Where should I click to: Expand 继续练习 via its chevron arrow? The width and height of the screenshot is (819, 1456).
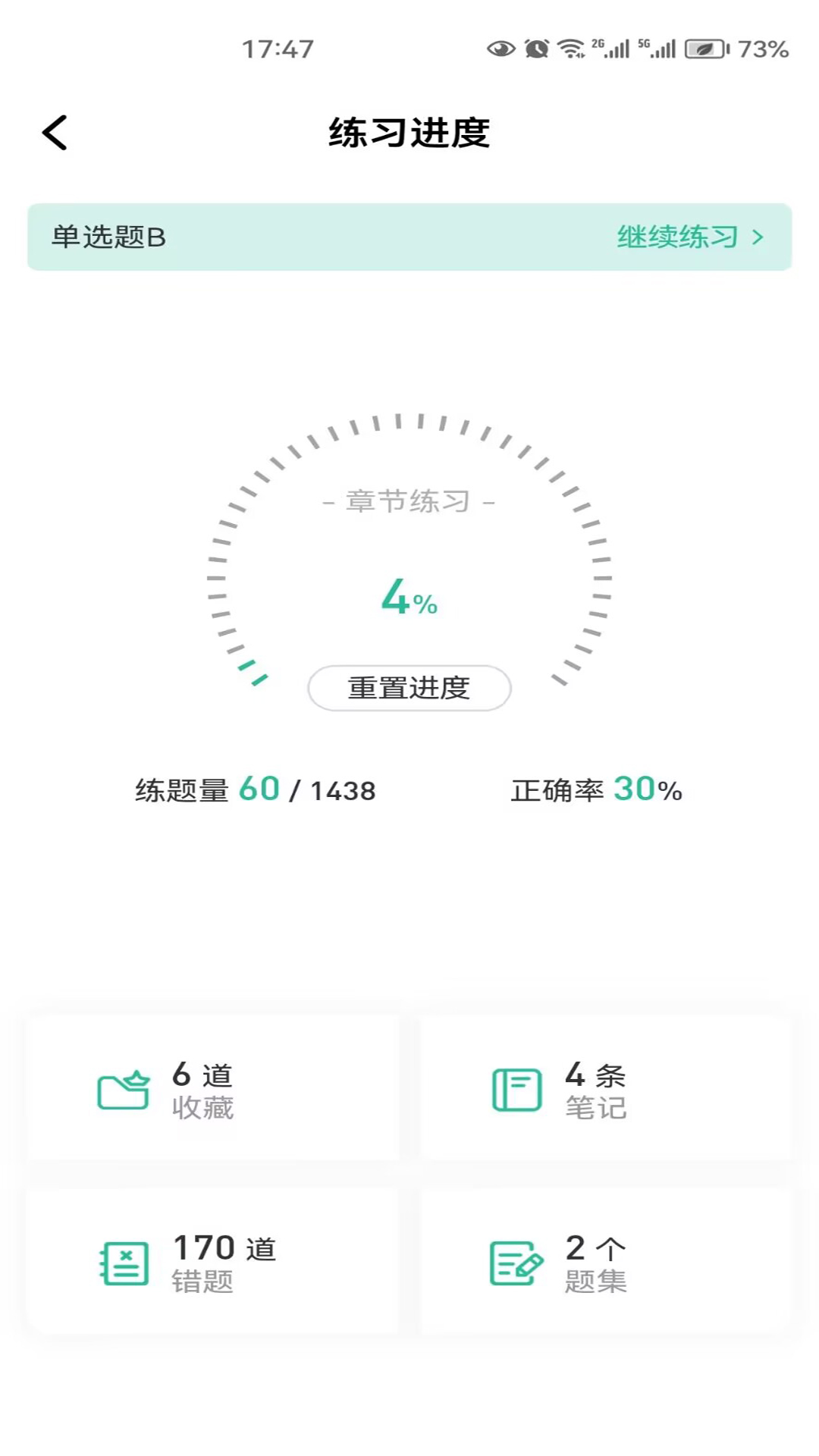[x=758, y=237]
